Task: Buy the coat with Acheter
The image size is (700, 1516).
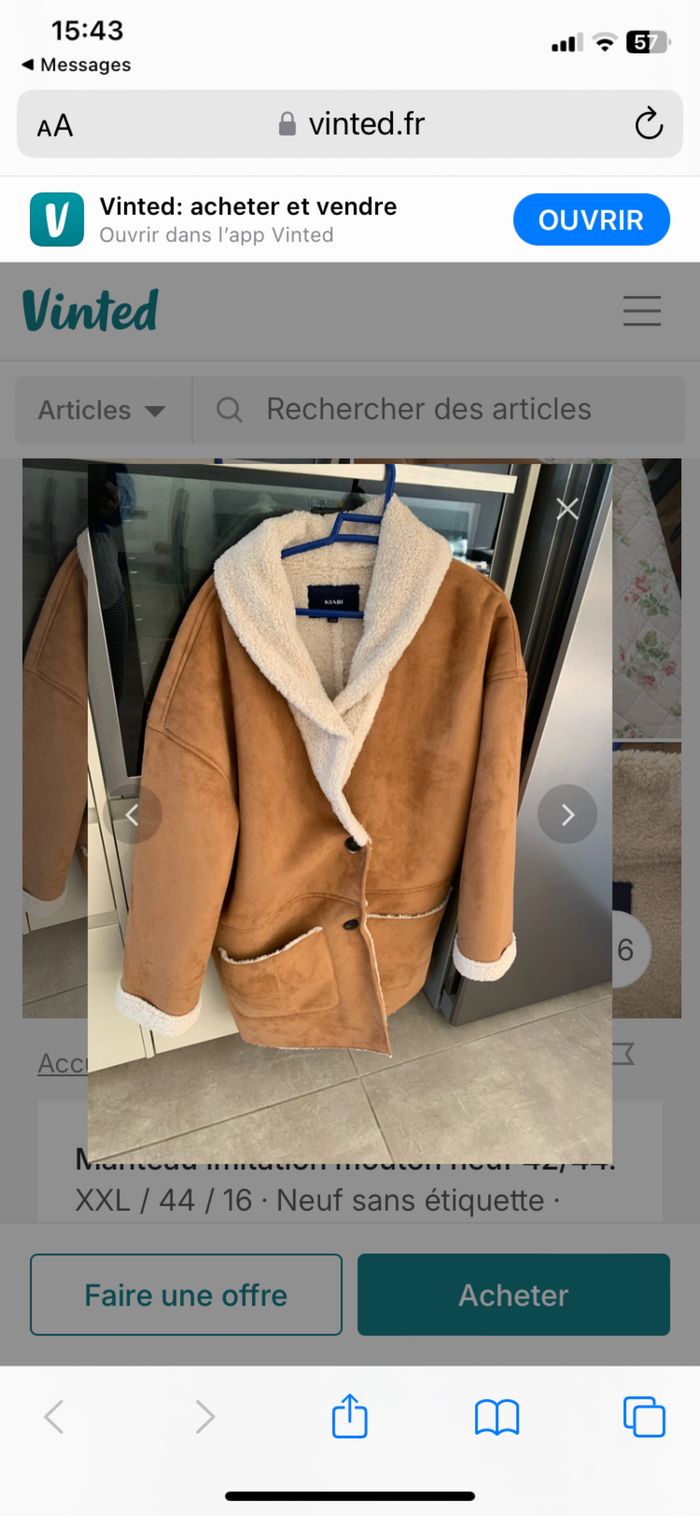Action: [513, 1295]
